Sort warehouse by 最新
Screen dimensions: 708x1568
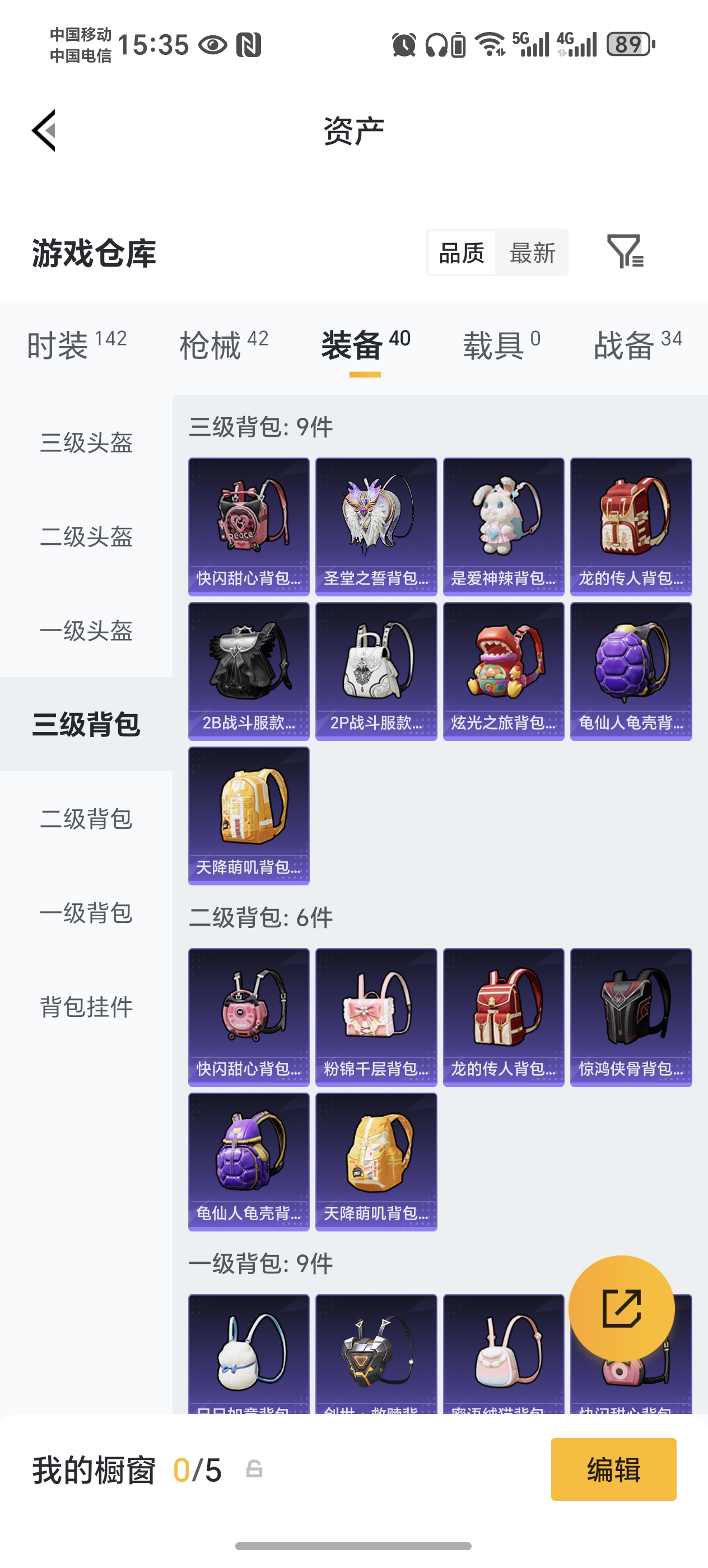[x=532, y=253]
